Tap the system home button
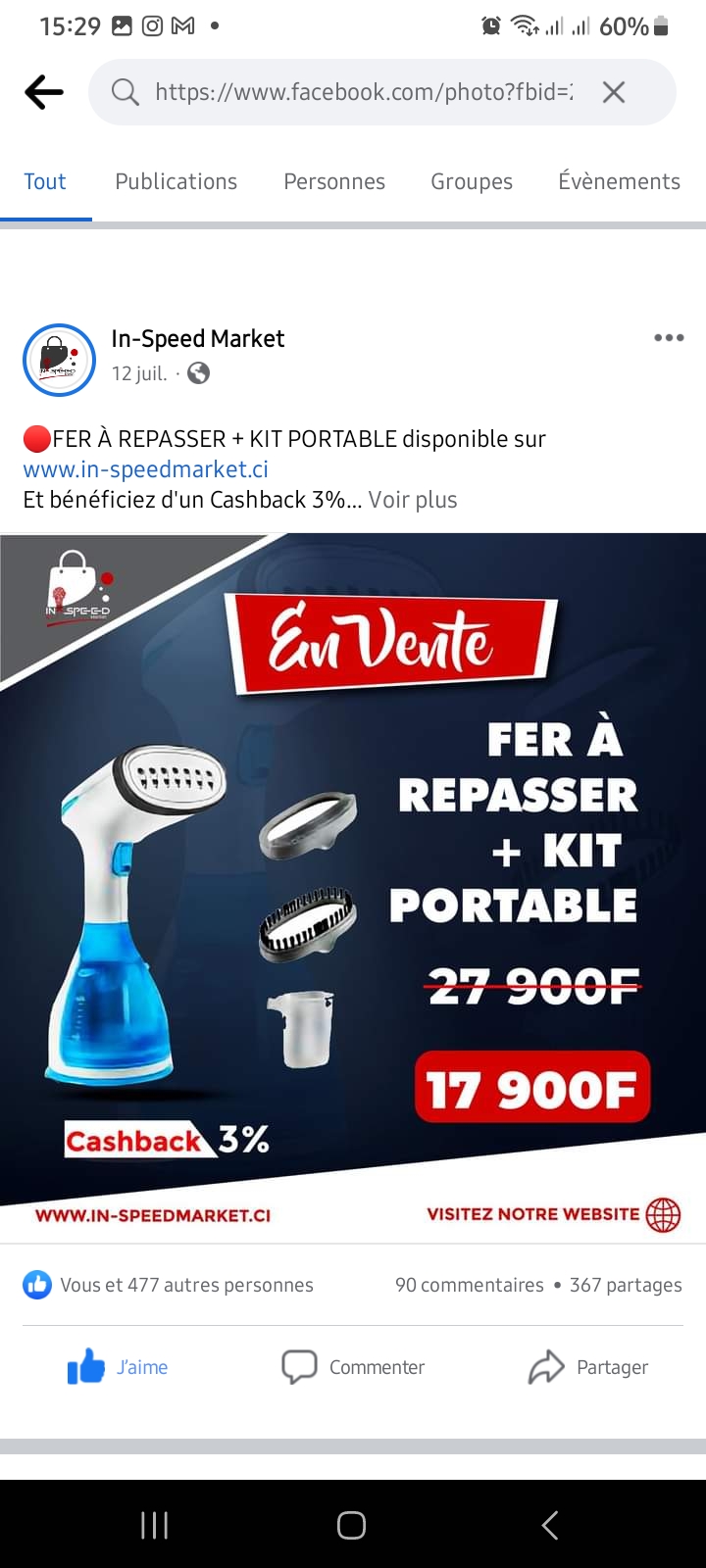The image size is (706, 1568). [351, 1525]
